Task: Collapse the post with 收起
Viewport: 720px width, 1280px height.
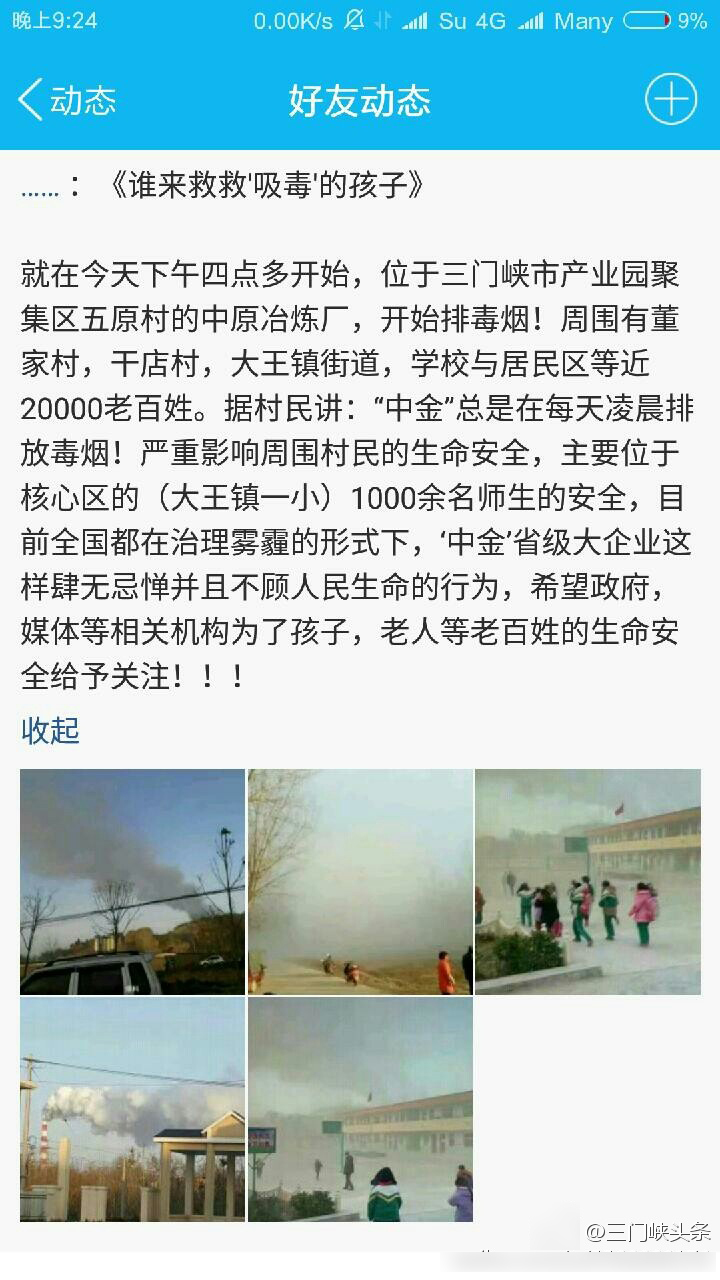Action: click(50, 731)
